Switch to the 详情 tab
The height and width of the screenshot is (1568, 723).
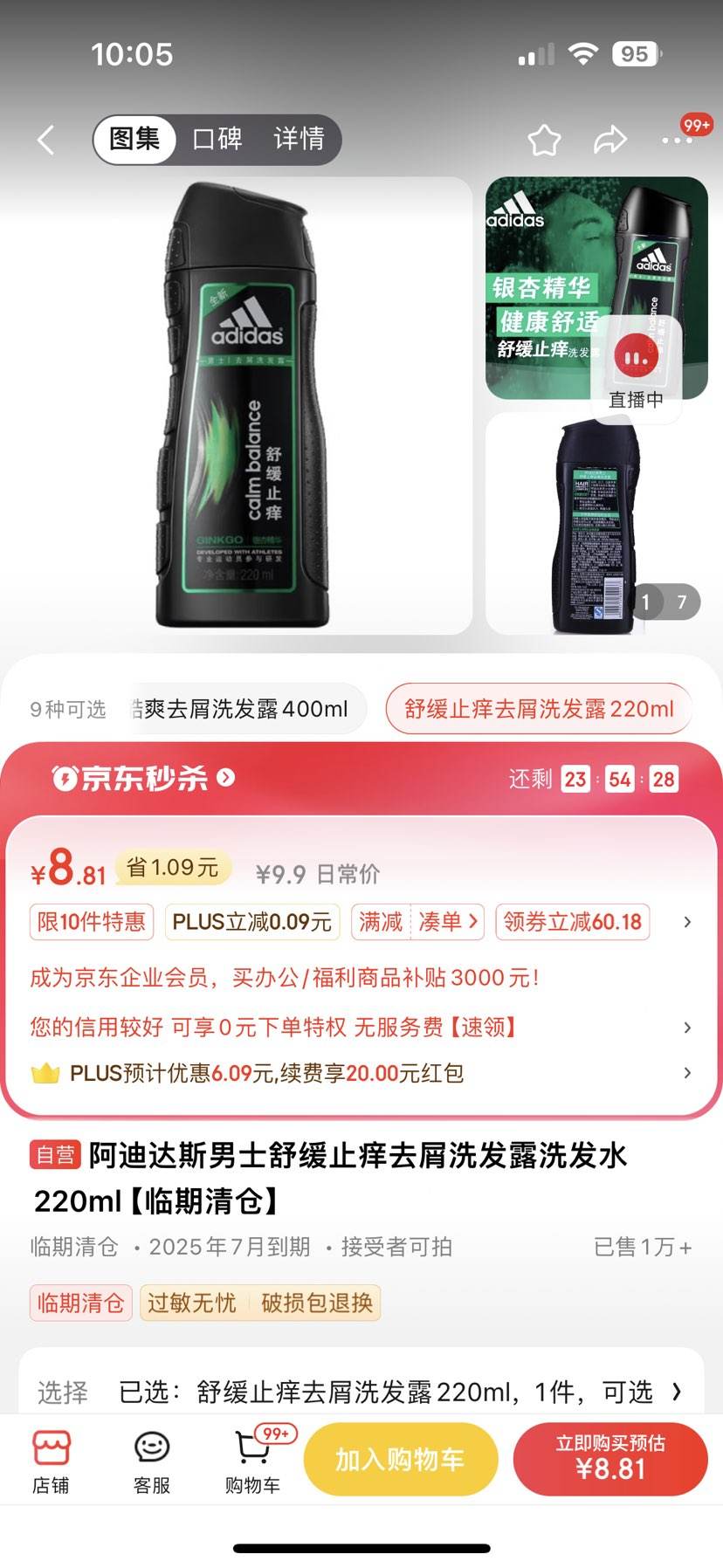click(299, 139)
